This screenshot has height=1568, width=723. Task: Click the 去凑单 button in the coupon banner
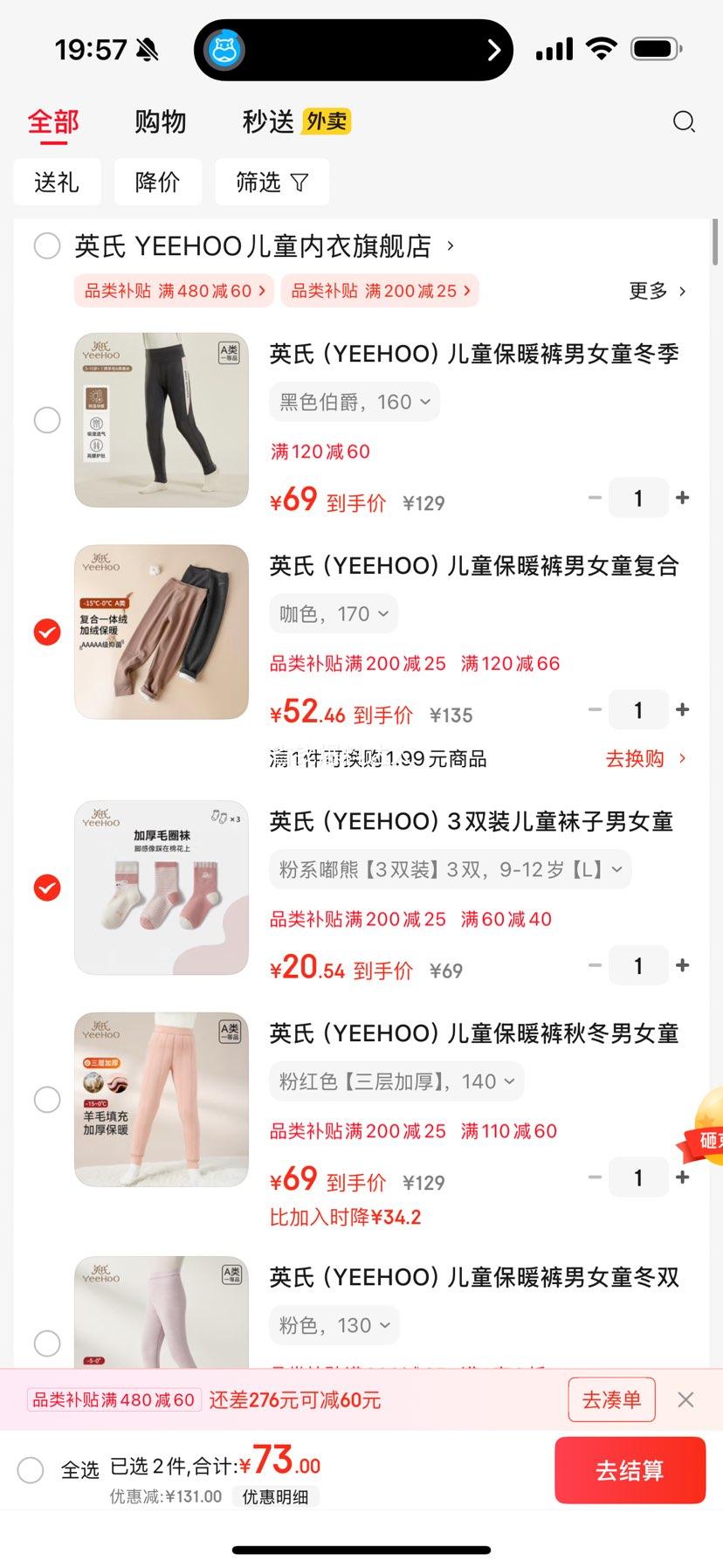tap(611, 1399)
